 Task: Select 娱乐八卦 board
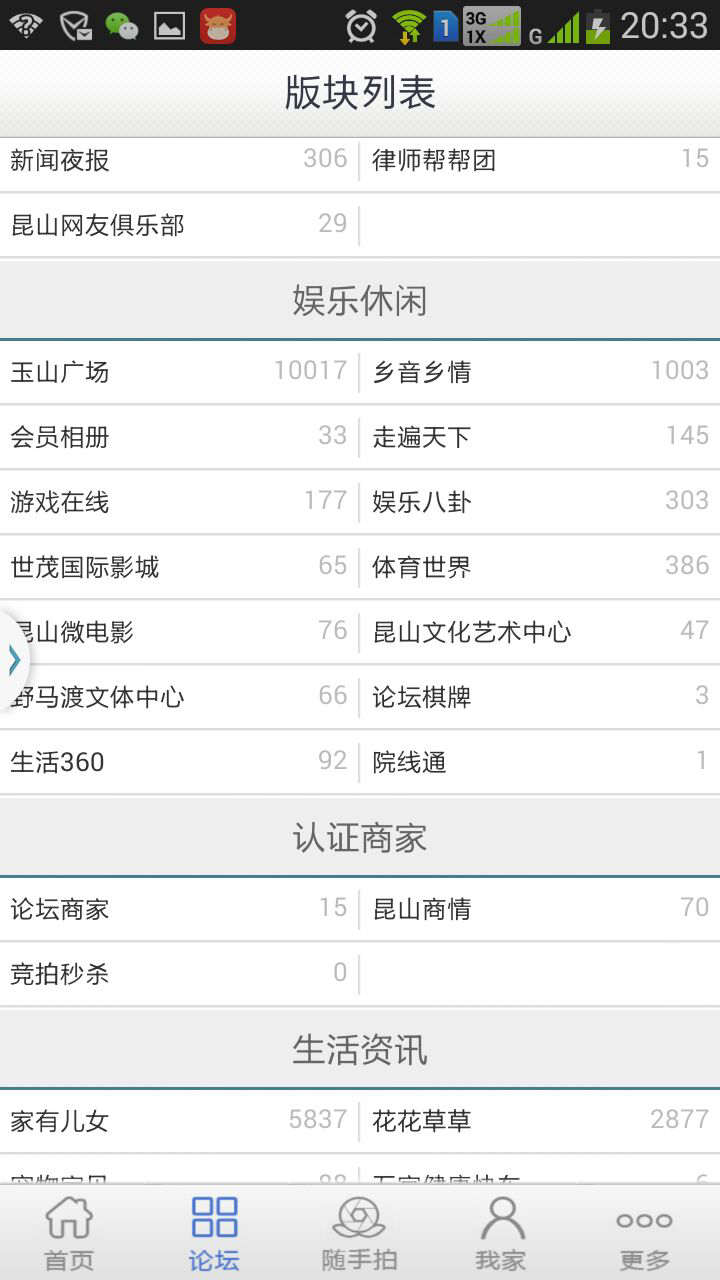click(x=540, y=502)
